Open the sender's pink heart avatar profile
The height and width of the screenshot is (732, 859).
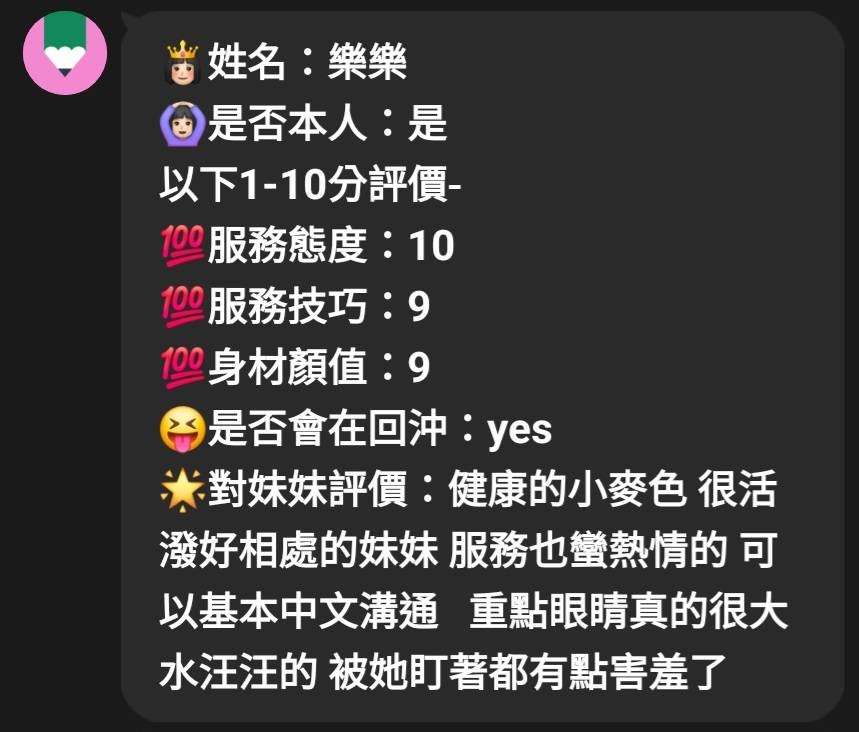pos(65,52)
